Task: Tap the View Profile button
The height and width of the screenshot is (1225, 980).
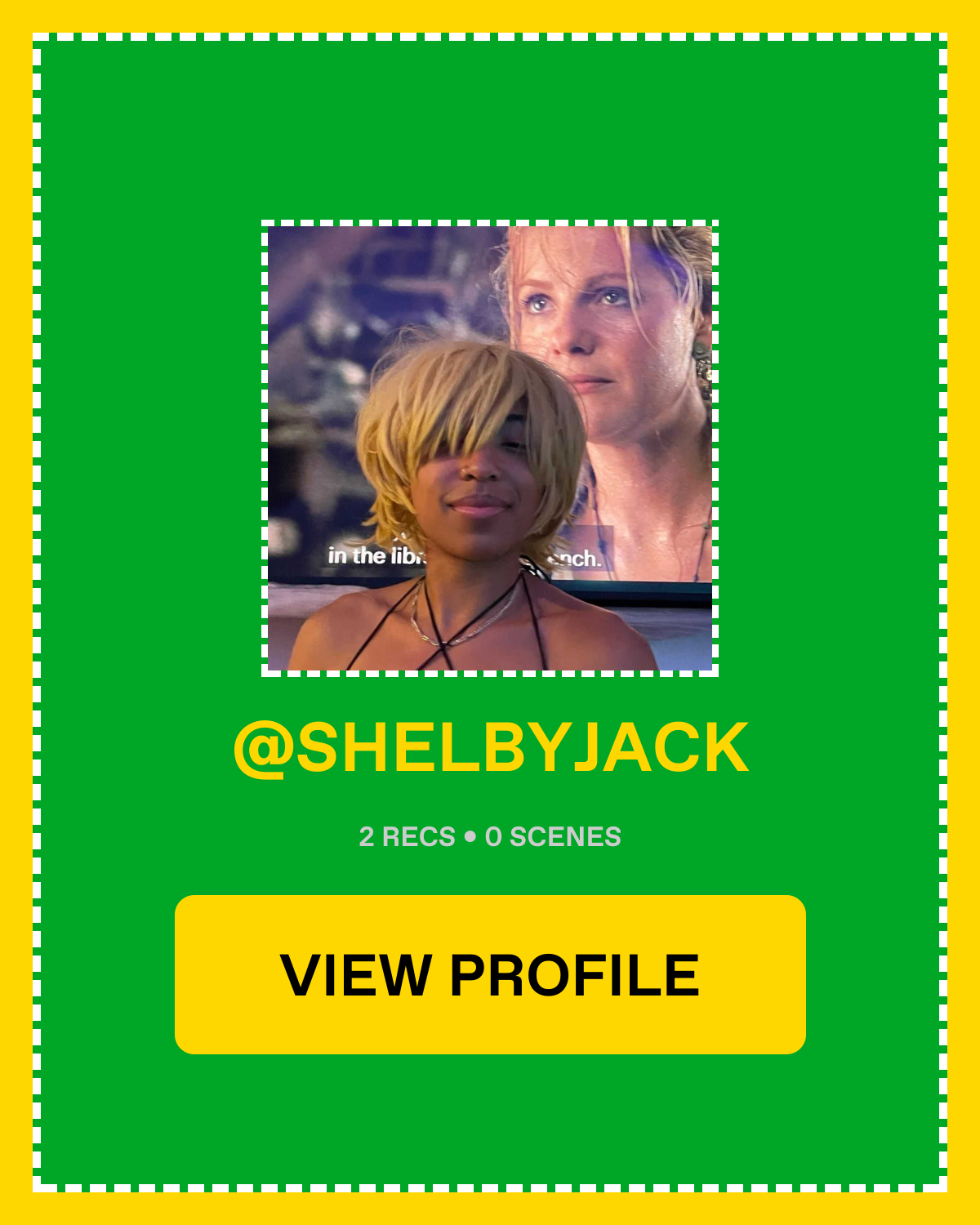Action: pyautogui.click(x=490, y=974)
